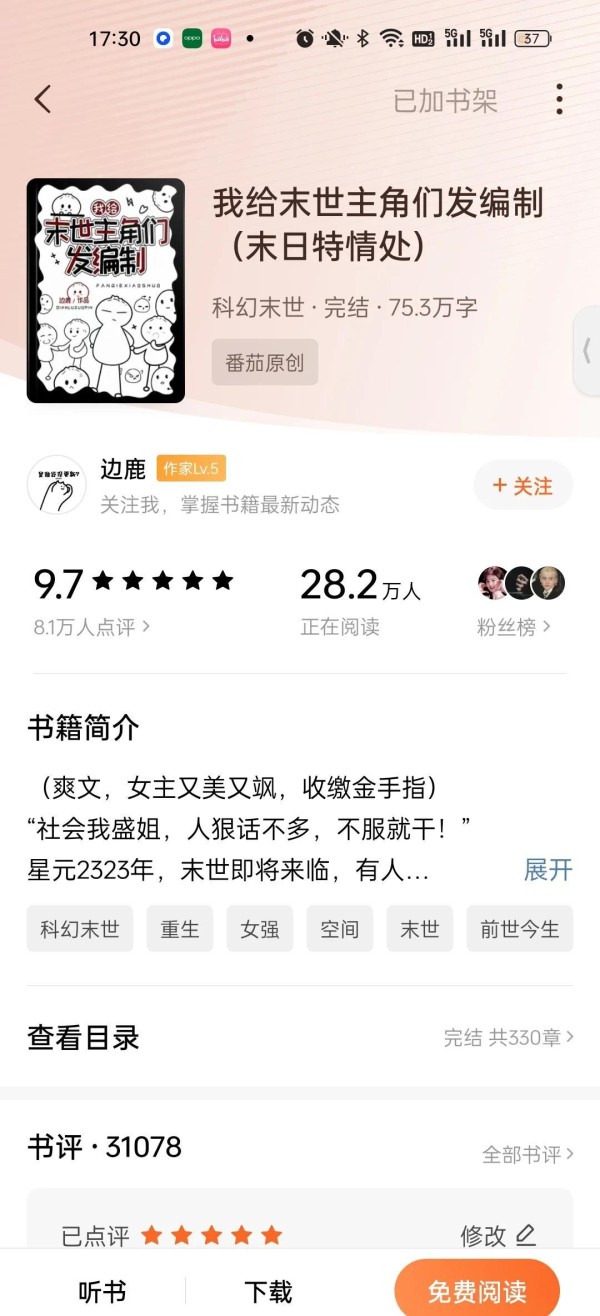600x1316 pixels.
Task: Edit my review with 修改
Action: tap(498, 1236)
